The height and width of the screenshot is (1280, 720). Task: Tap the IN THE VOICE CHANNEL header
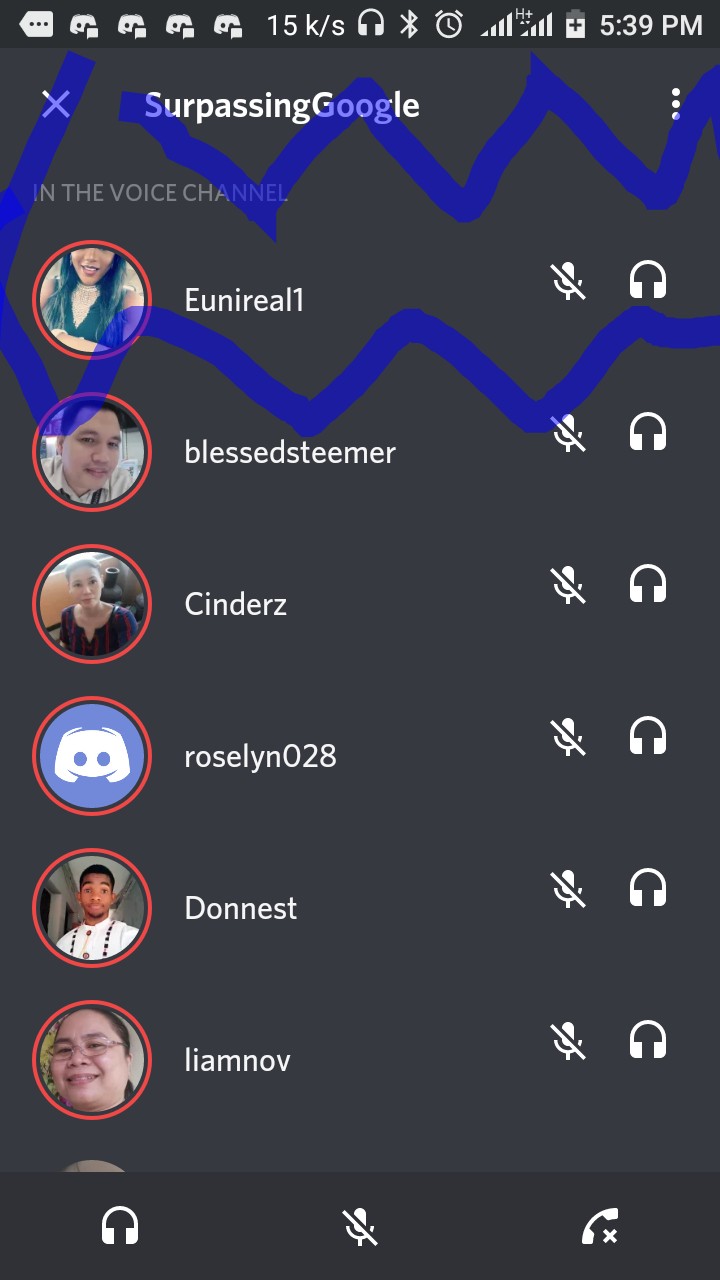[160, 192]
